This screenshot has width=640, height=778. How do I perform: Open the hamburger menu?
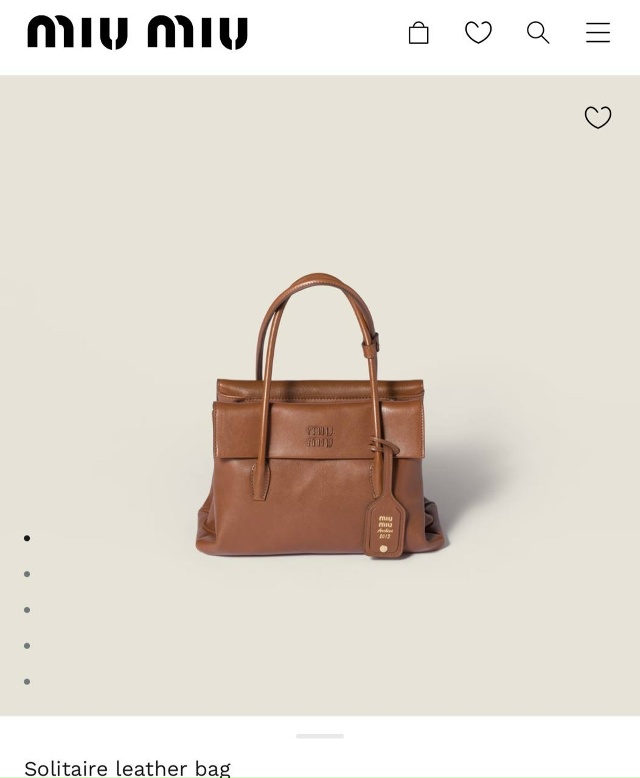point(598,33)
